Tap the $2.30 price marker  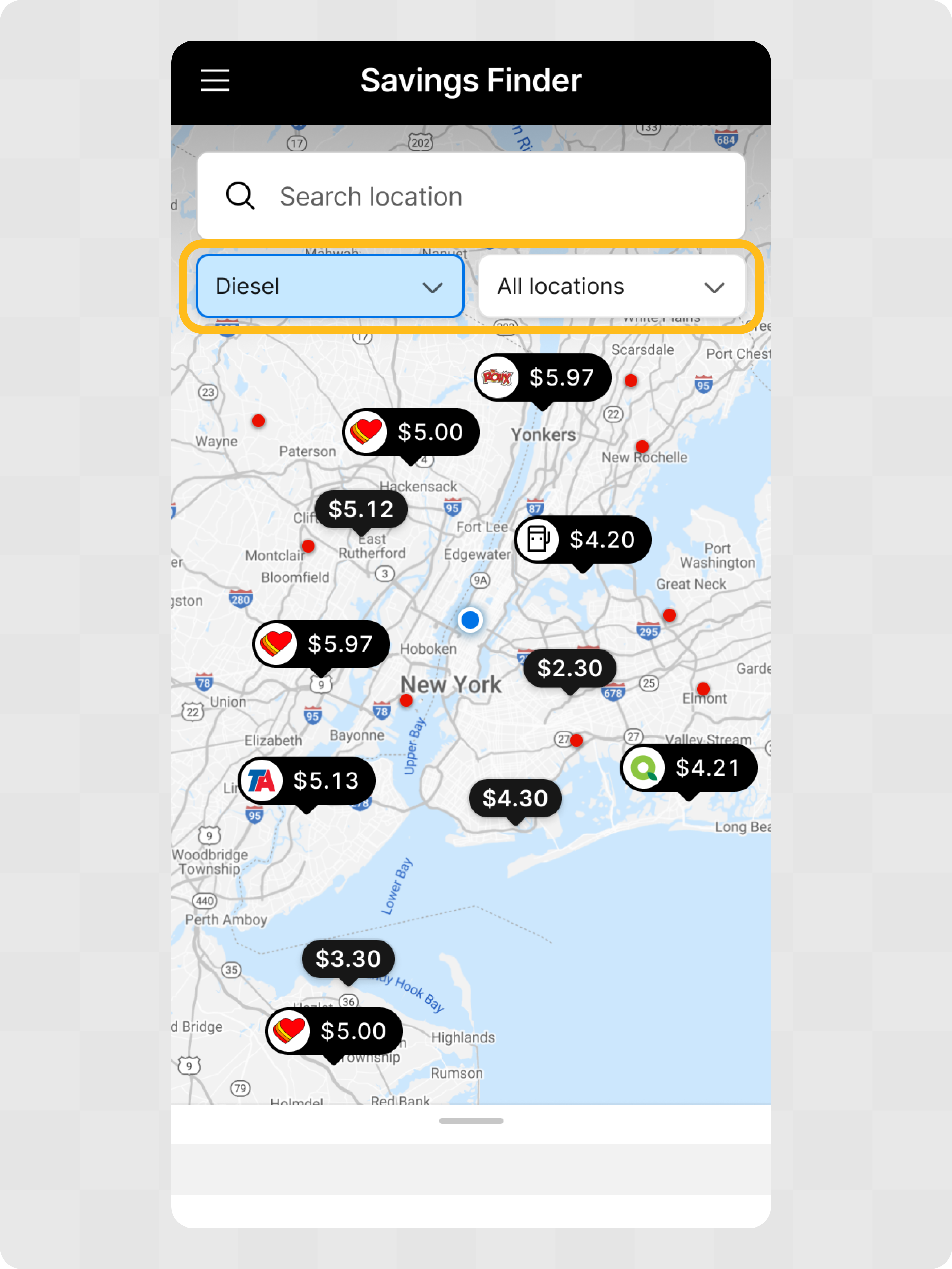tap(569, 669)
